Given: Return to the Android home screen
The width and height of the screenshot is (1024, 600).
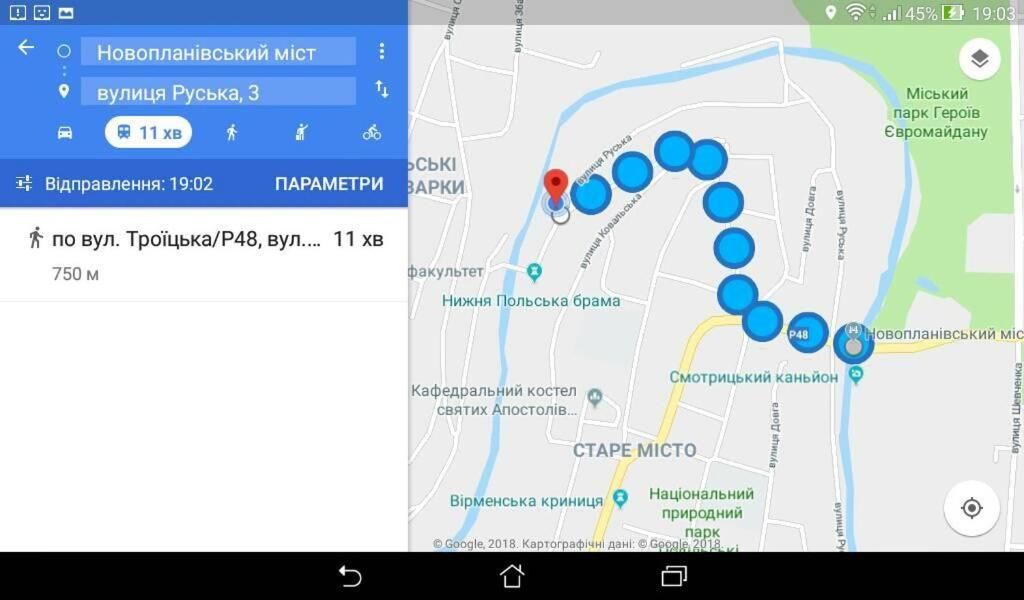Looking at the screenshot, I should tap(512, 576).
